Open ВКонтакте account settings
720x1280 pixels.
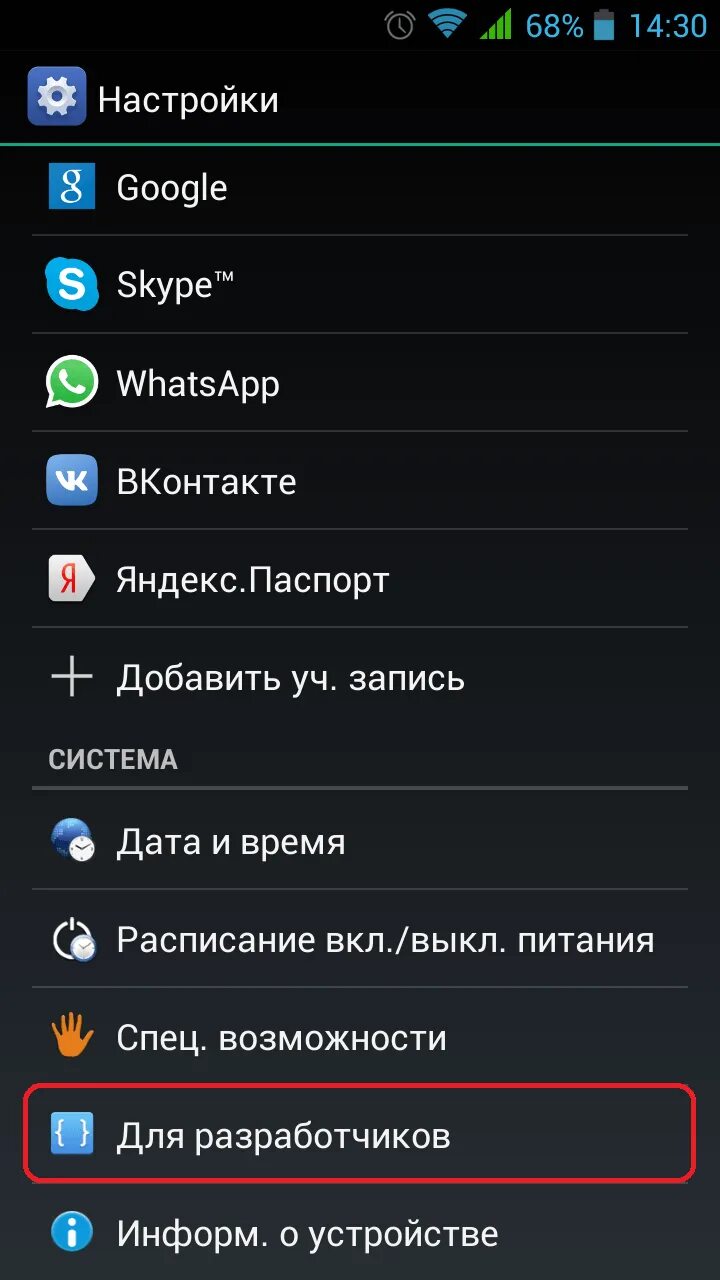360,481
